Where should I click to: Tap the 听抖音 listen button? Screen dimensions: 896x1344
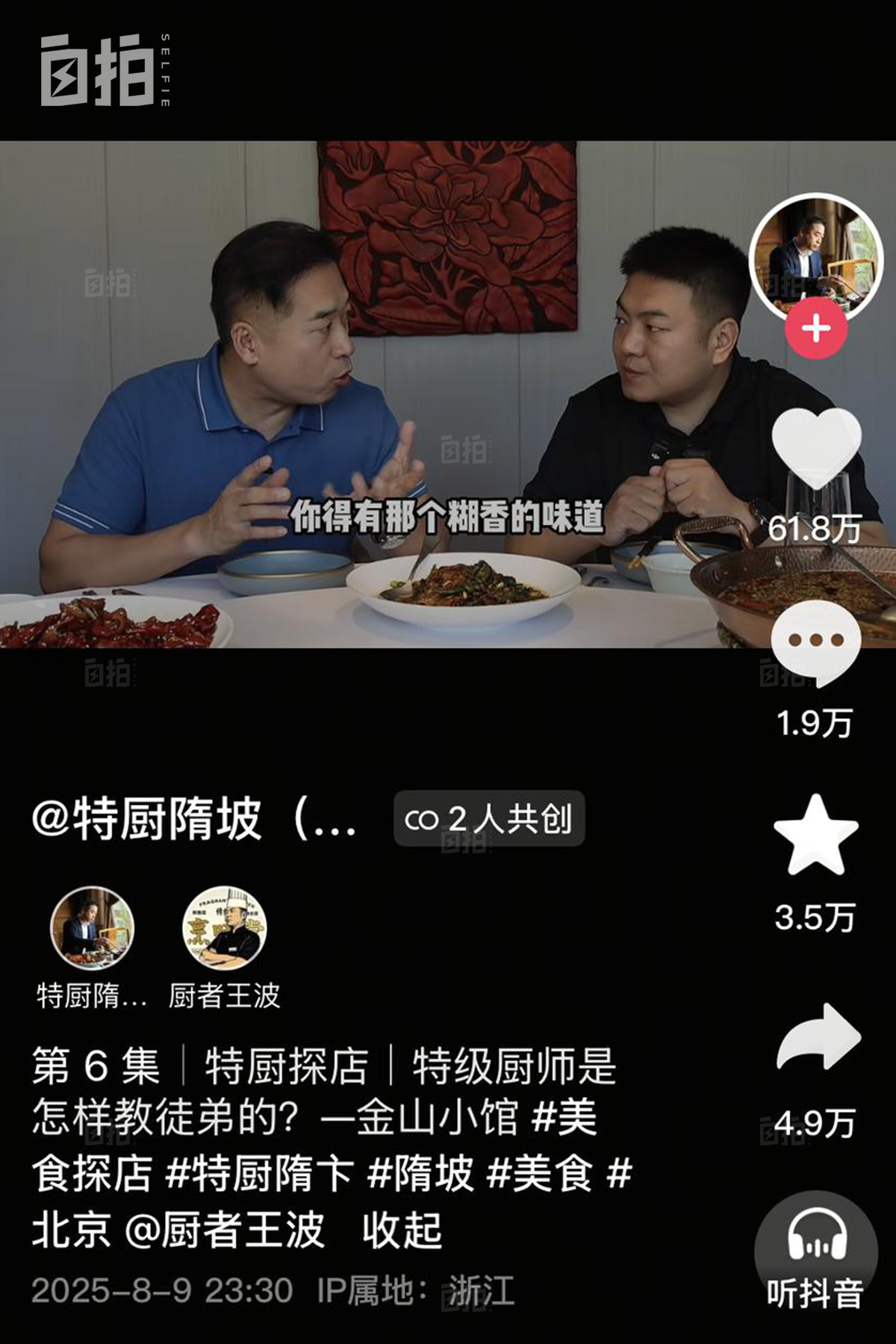pos(815,1254)
